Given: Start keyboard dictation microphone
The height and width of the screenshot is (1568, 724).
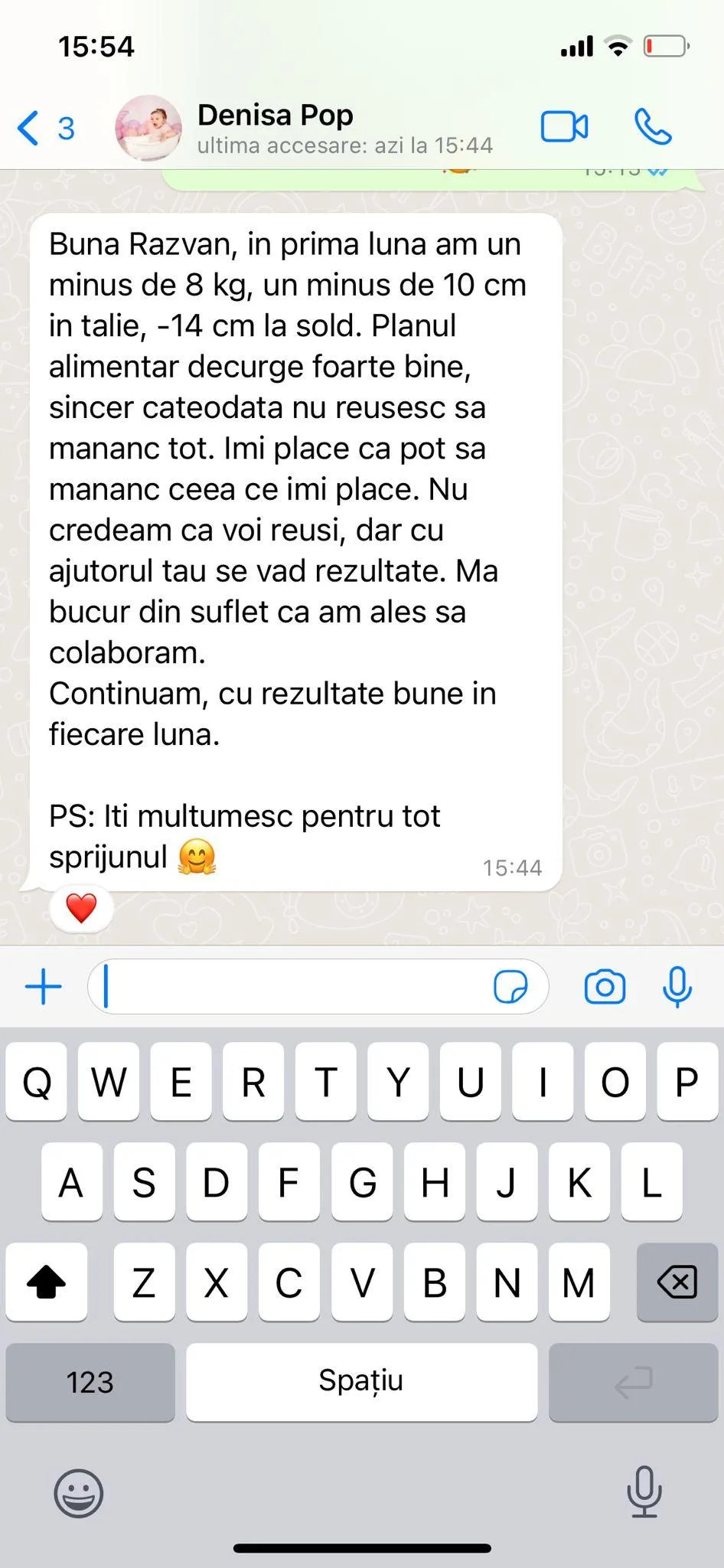Looking at the screenshot, I should 644,1491.
